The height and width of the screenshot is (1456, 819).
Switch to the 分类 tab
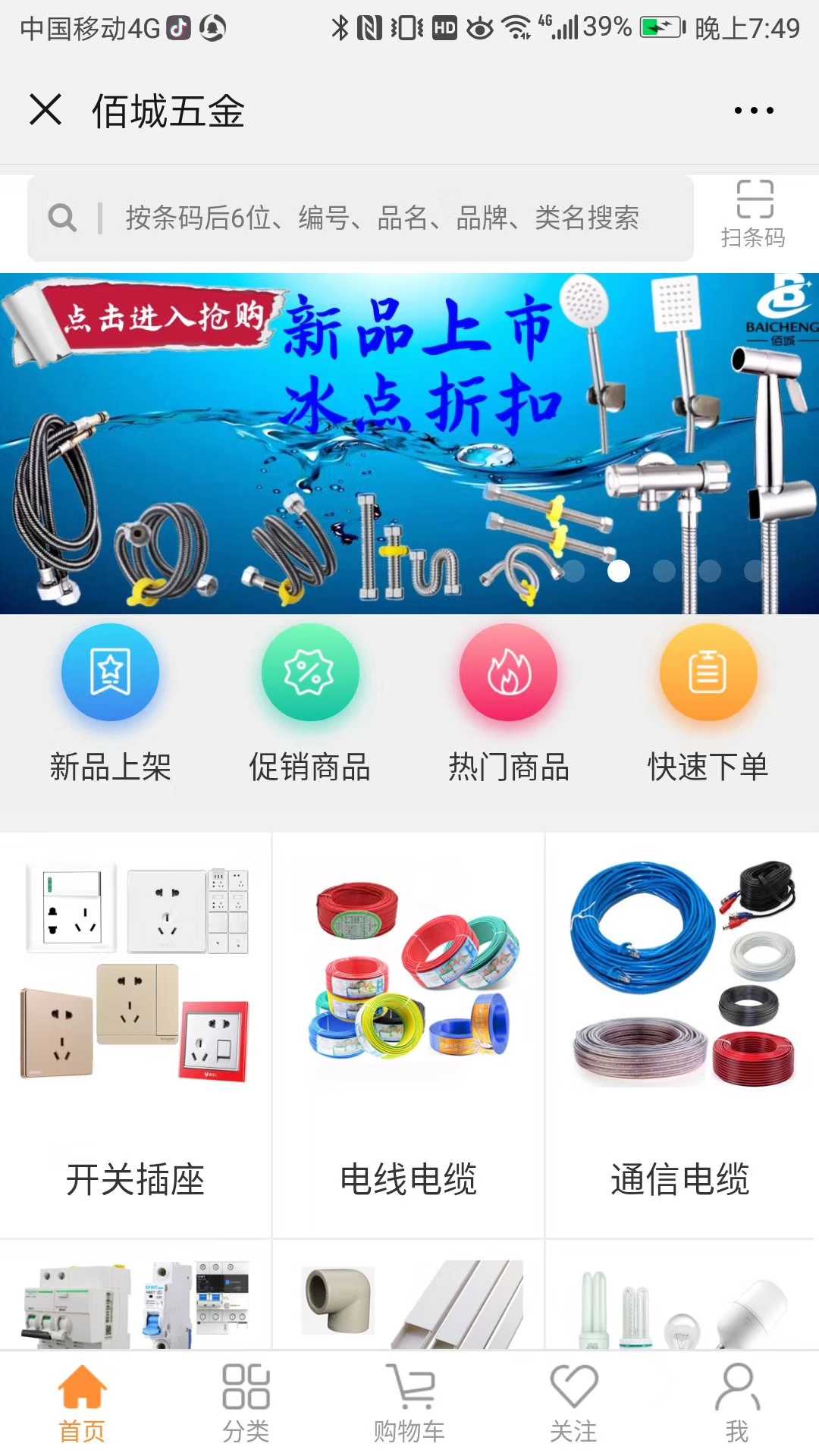tap(246, 1403)
